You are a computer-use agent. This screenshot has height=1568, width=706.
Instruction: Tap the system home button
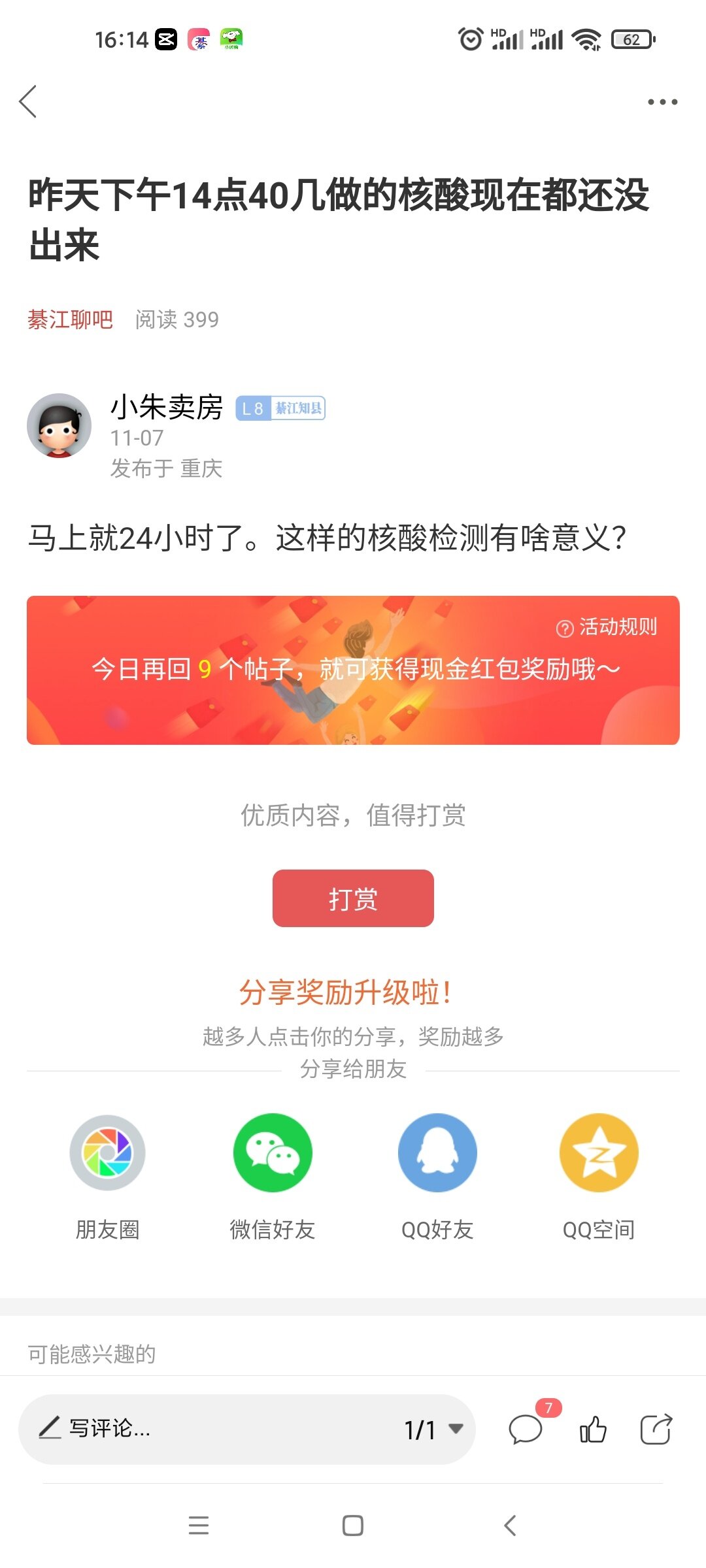pyautogui.click(x=353, y=1526)
